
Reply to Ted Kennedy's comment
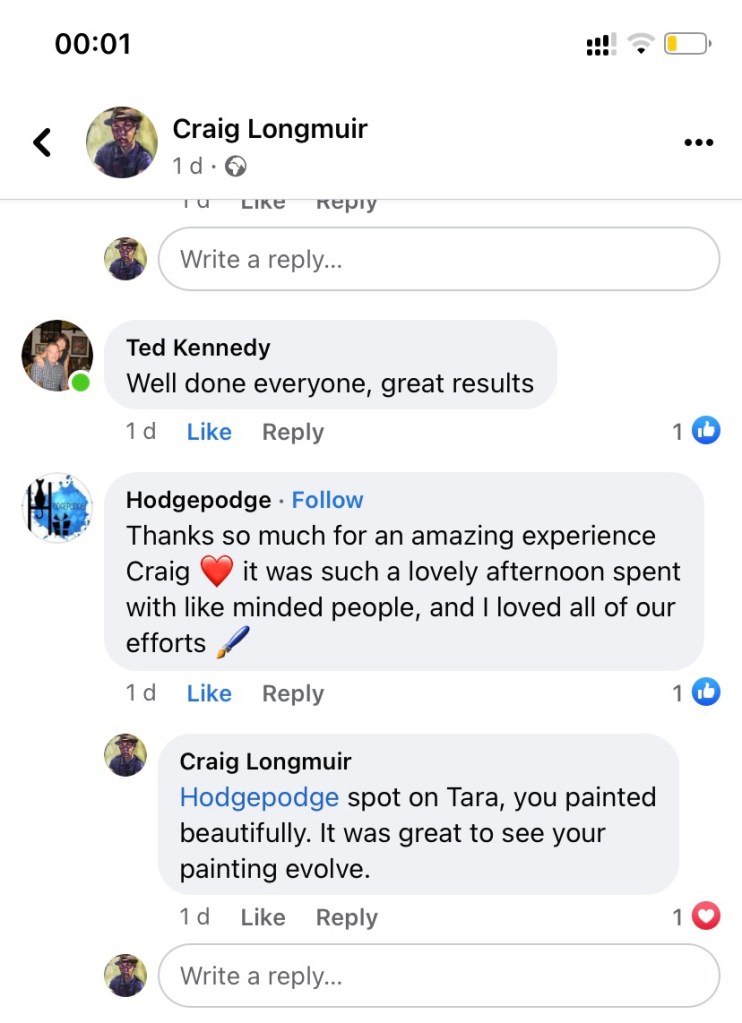(x=293, y=432)
